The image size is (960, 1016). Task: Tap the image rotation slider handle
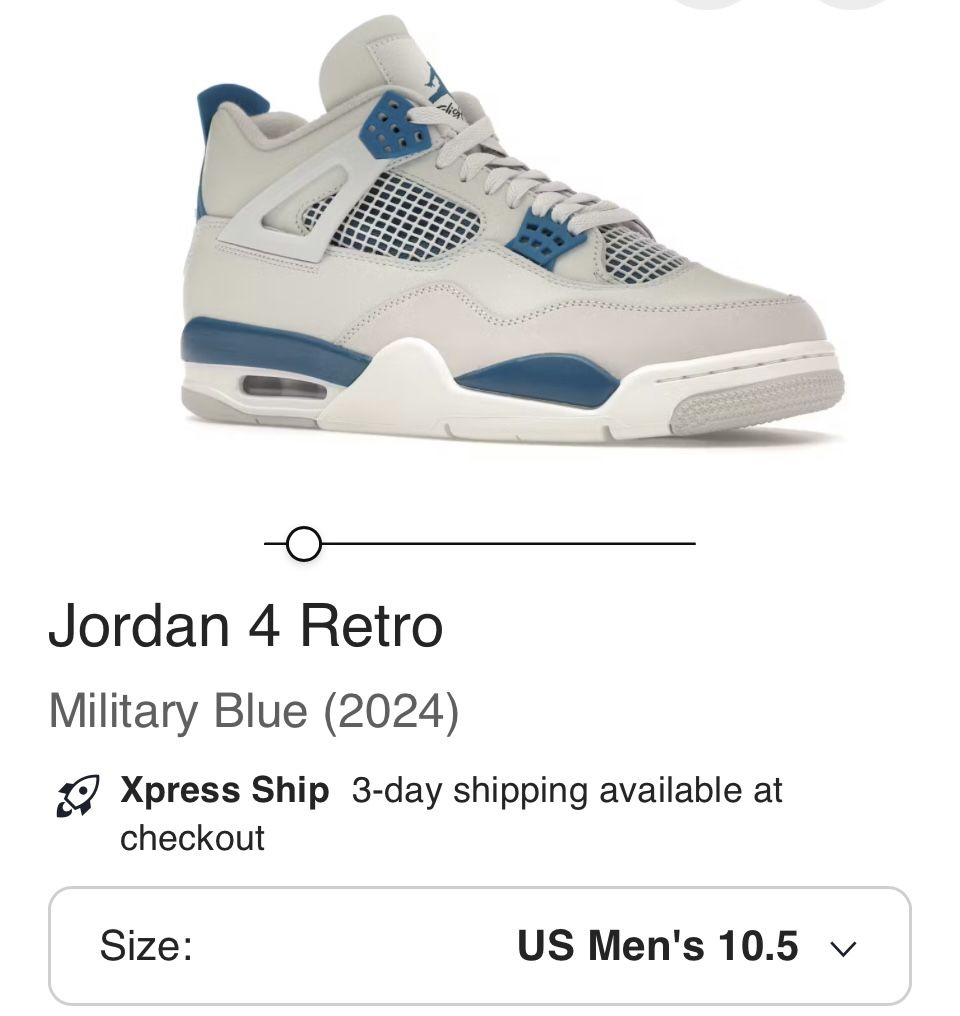click(x=303, y=545)
